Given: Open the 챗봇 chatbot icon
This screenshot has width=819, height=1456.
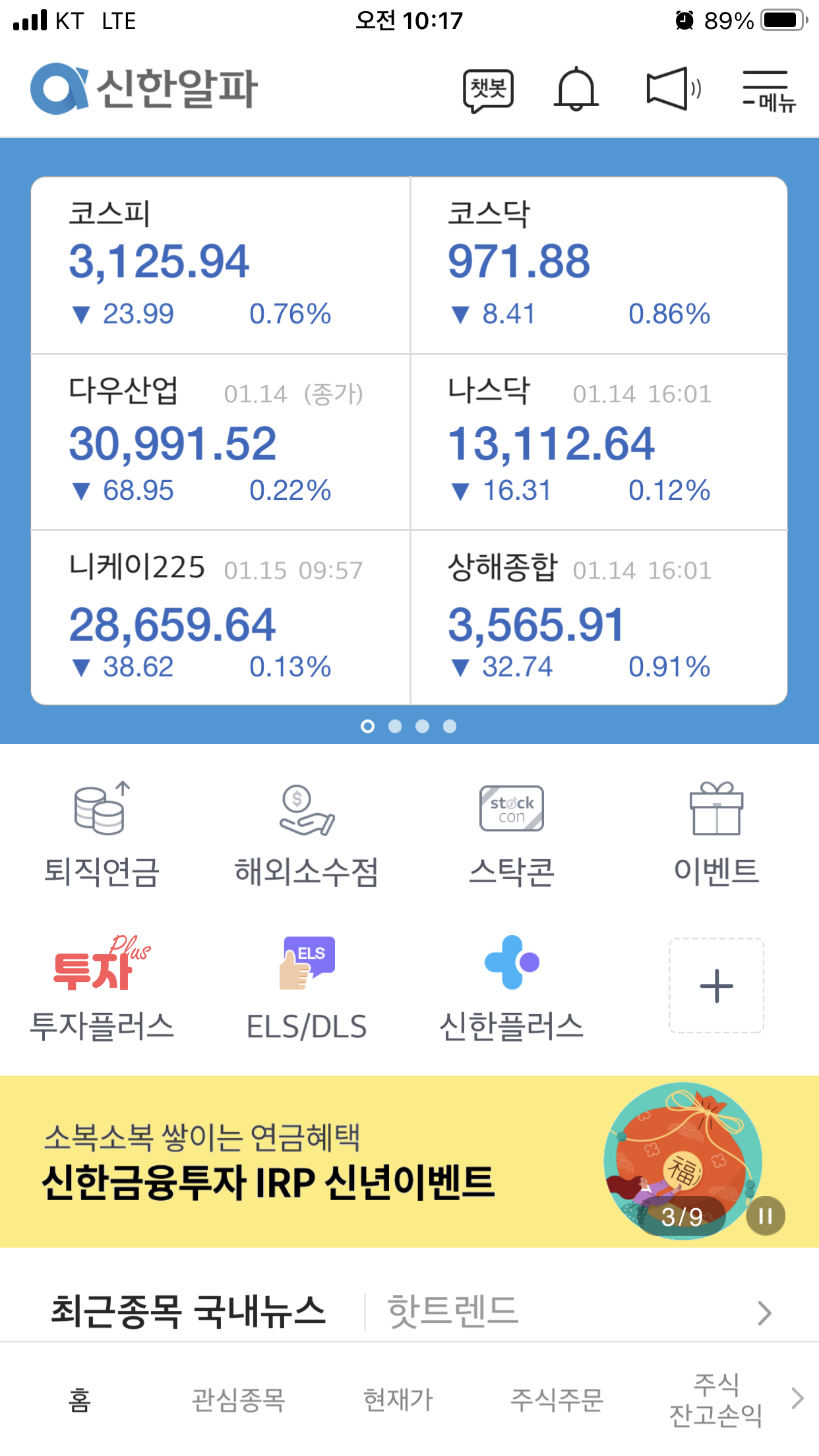Looking at the screenshot, I should click(488, 90).
